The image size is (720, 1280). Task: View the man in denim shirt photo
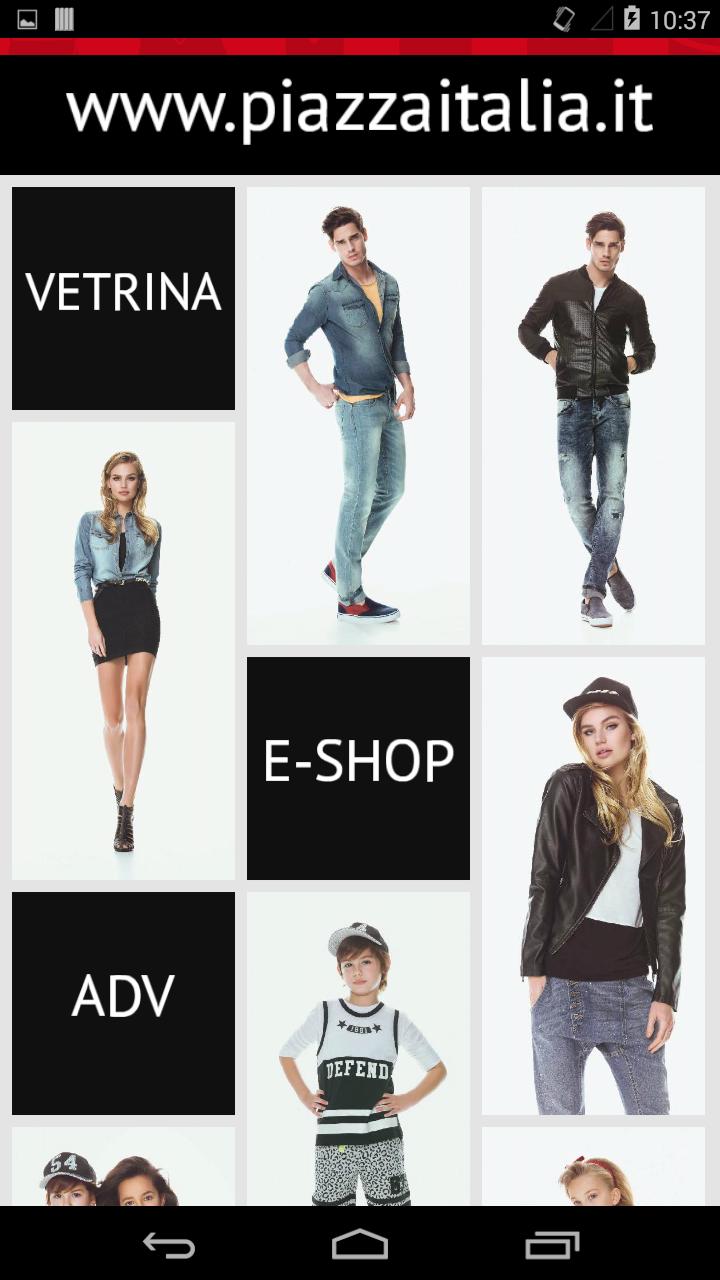point(358,415)
